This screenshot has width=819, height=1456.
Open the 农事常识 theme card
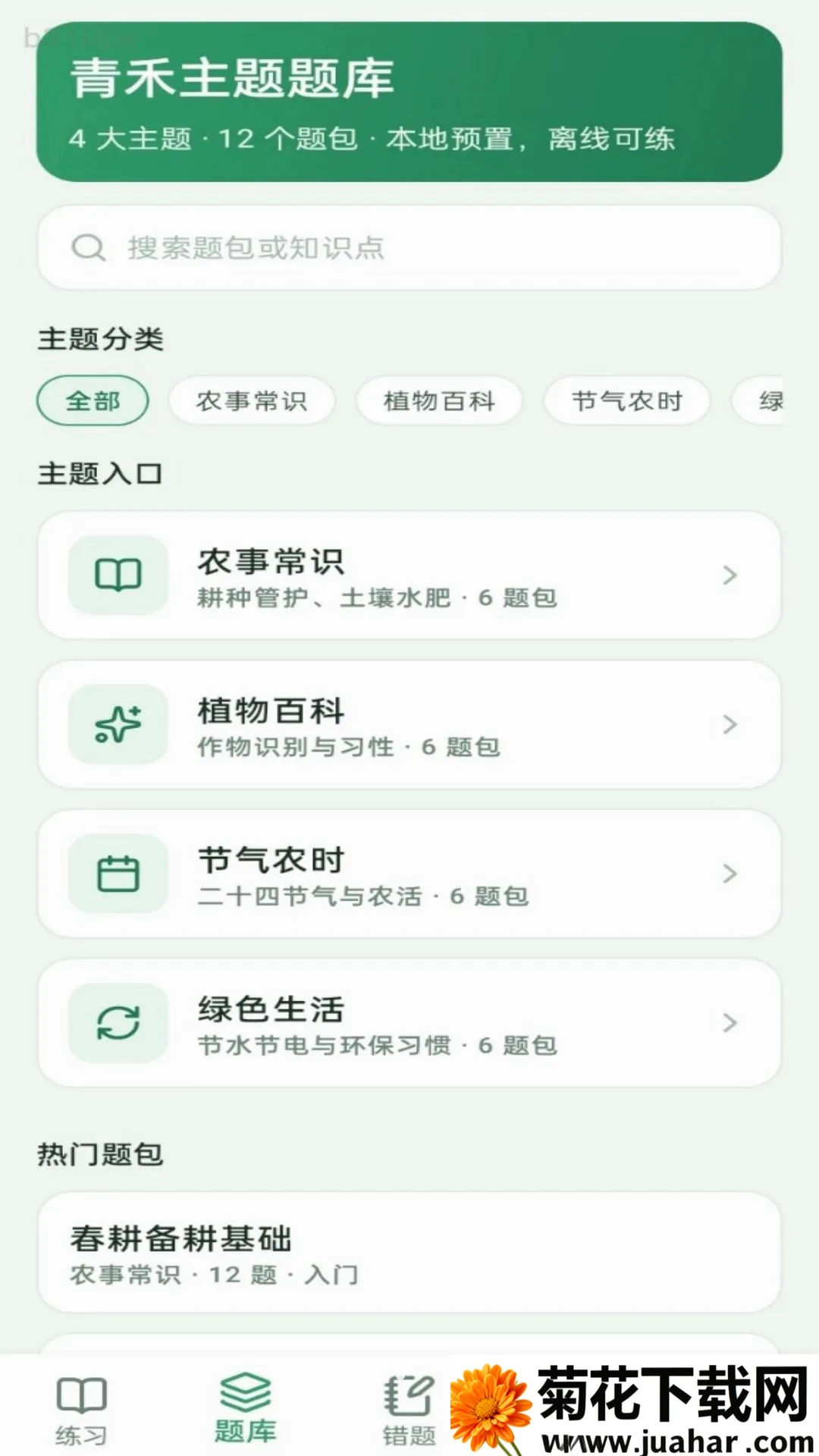[x=409, y=575]
